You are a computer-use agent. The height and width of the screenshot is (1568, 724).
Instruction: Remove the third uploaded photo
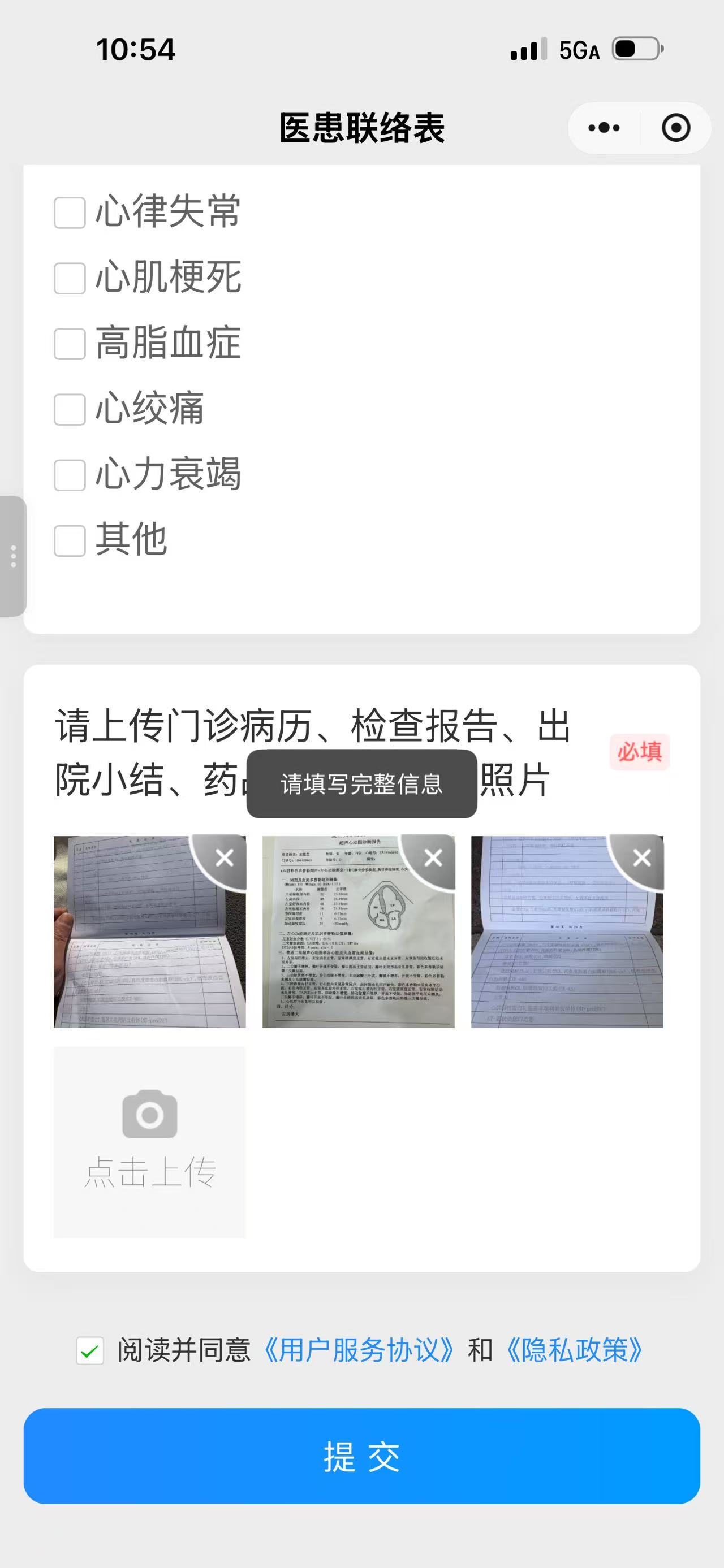click(642, 857)
